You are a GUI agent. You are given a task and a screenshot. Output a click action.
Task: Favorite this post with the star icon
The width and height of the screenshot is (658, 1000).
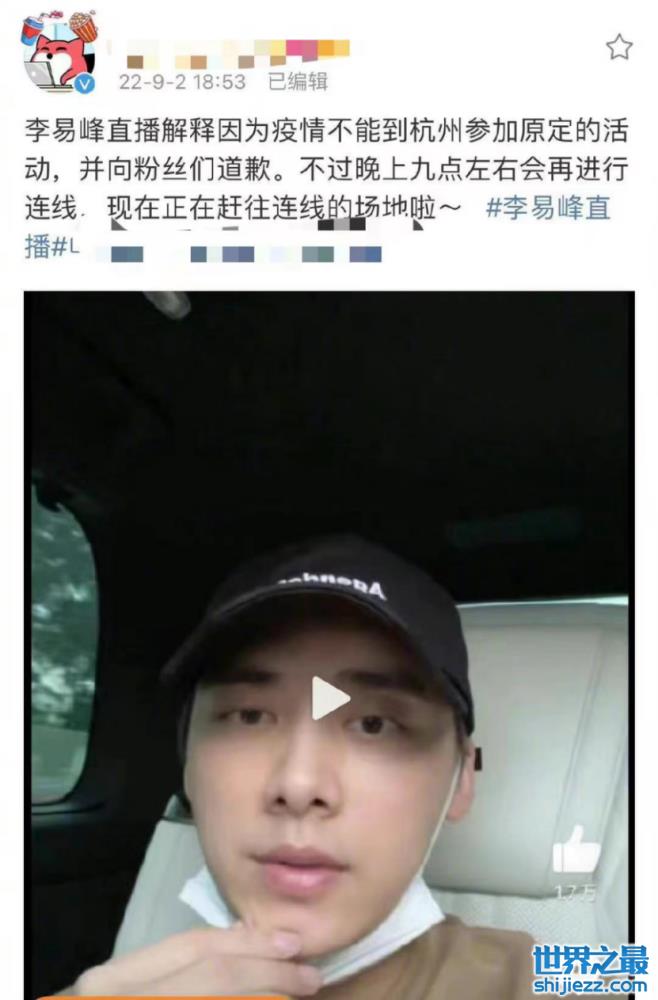point(619,46)
